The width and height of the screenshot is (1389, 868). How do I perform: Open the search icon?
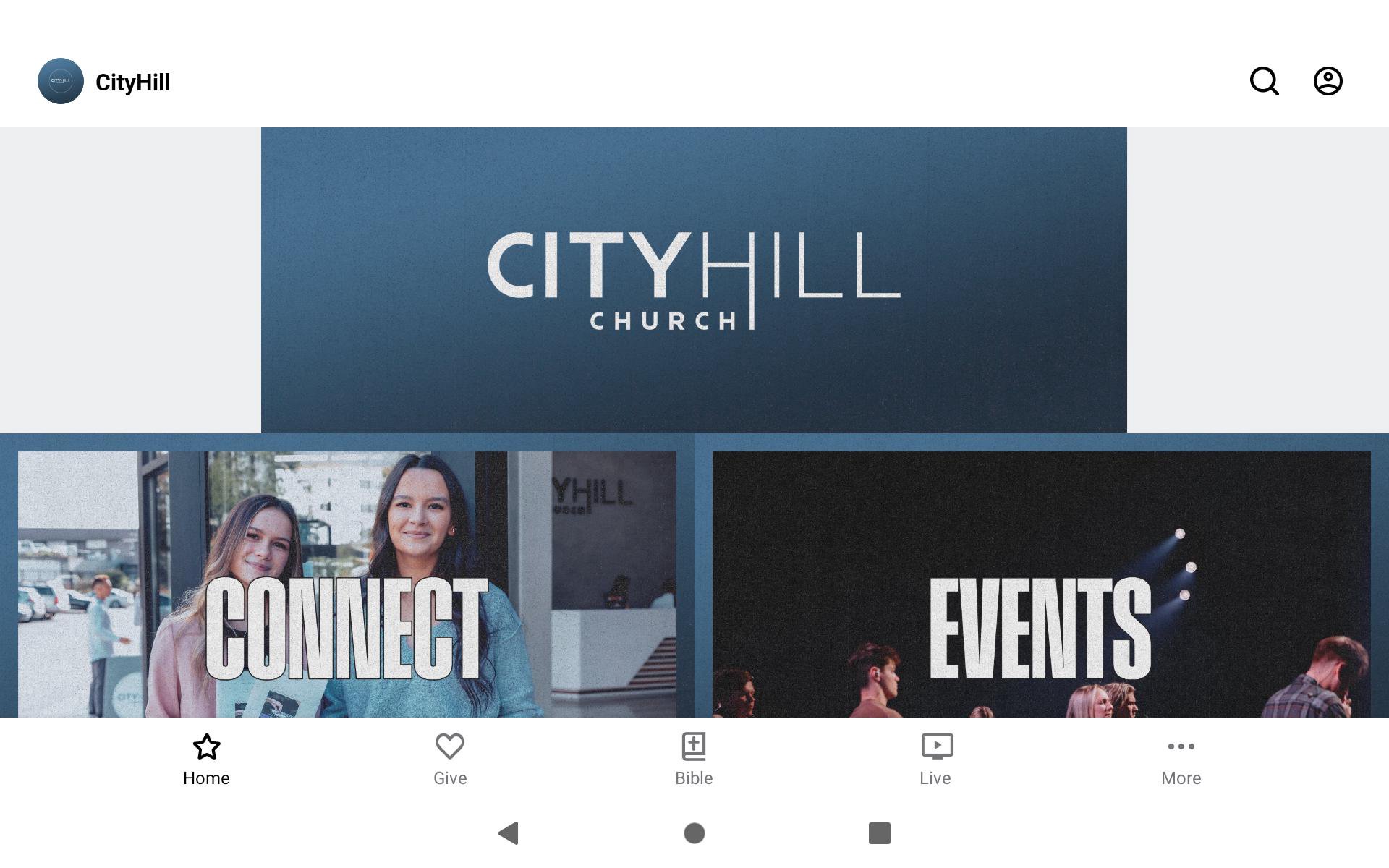(1264, 81)
